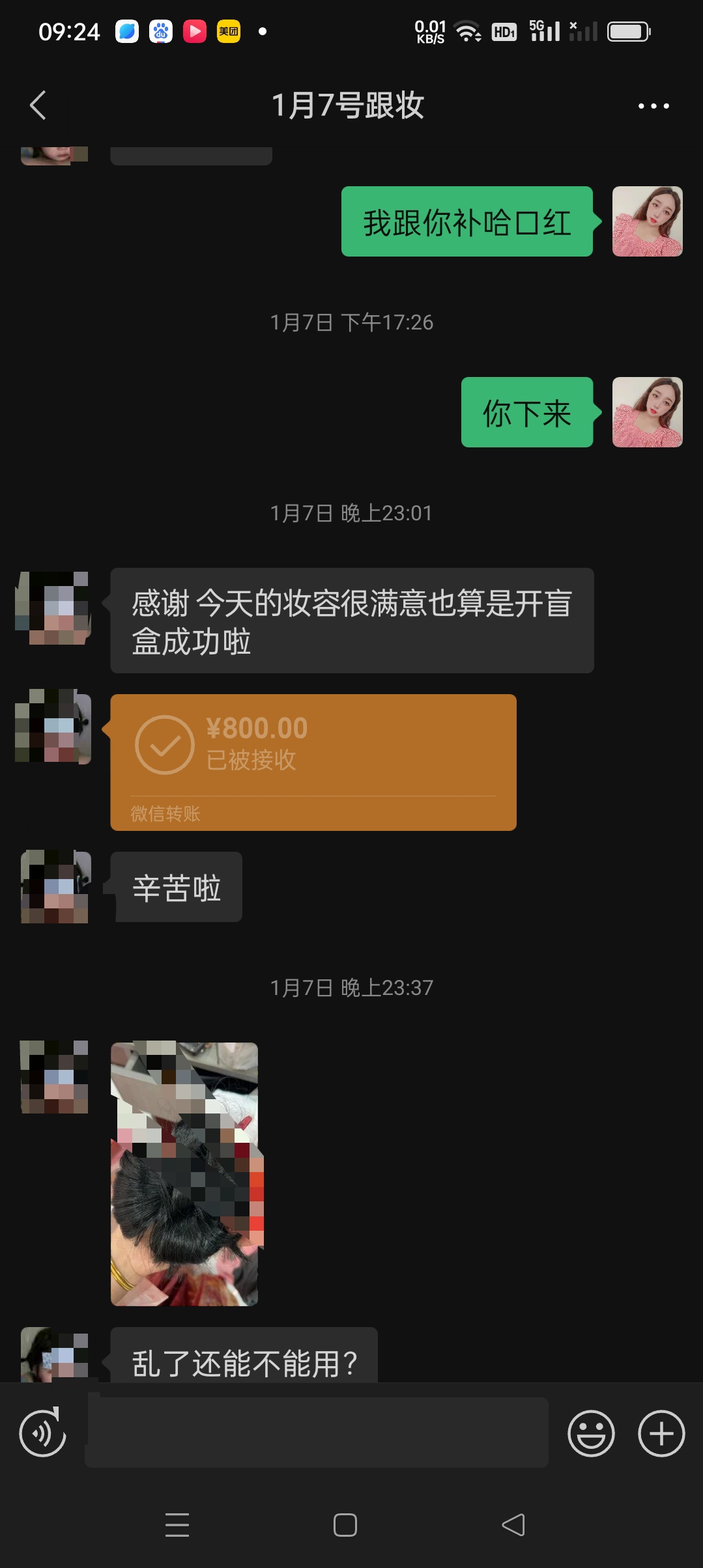View the photo sent at 23:37
The width and height of the screenshot is (703, 1568).
click(184, 1174)
